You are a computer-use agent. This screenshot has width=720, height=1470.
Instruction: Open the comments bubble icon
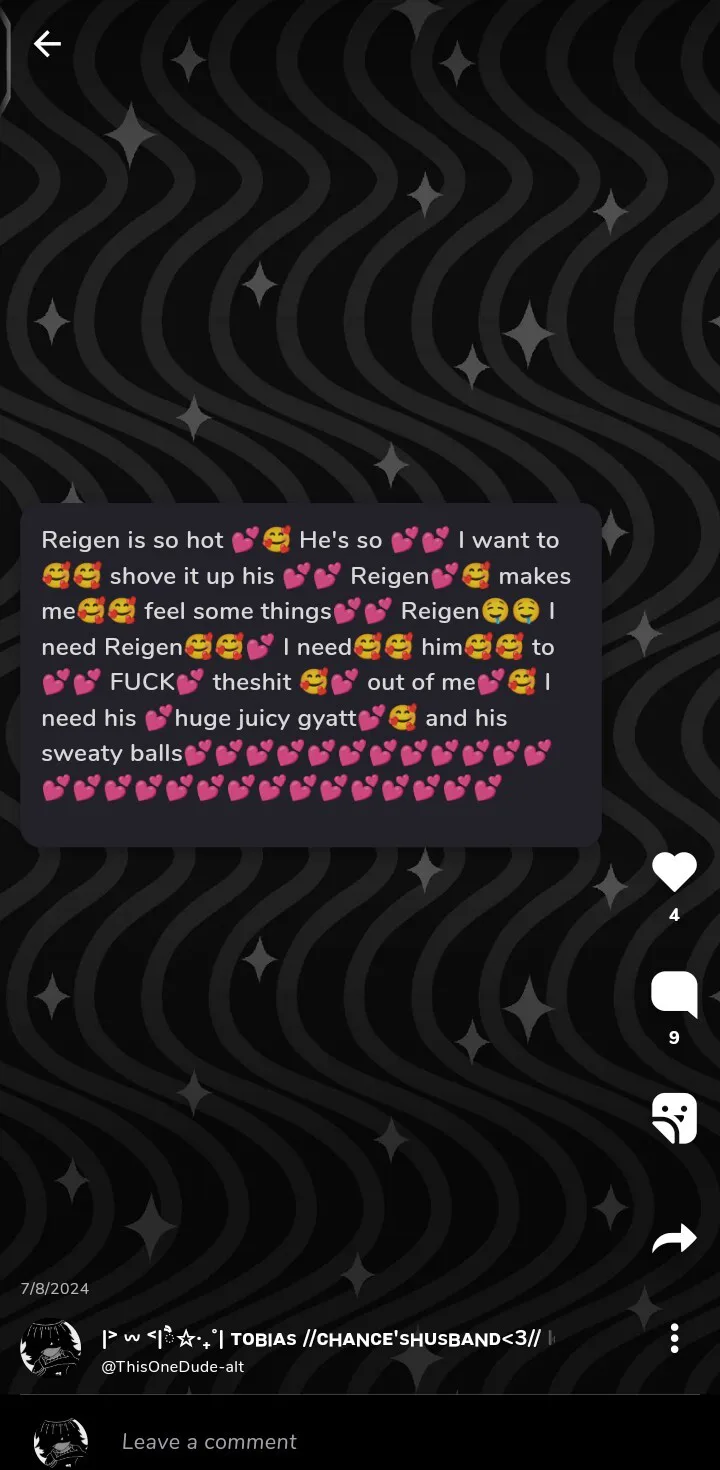tap(674, 995)
